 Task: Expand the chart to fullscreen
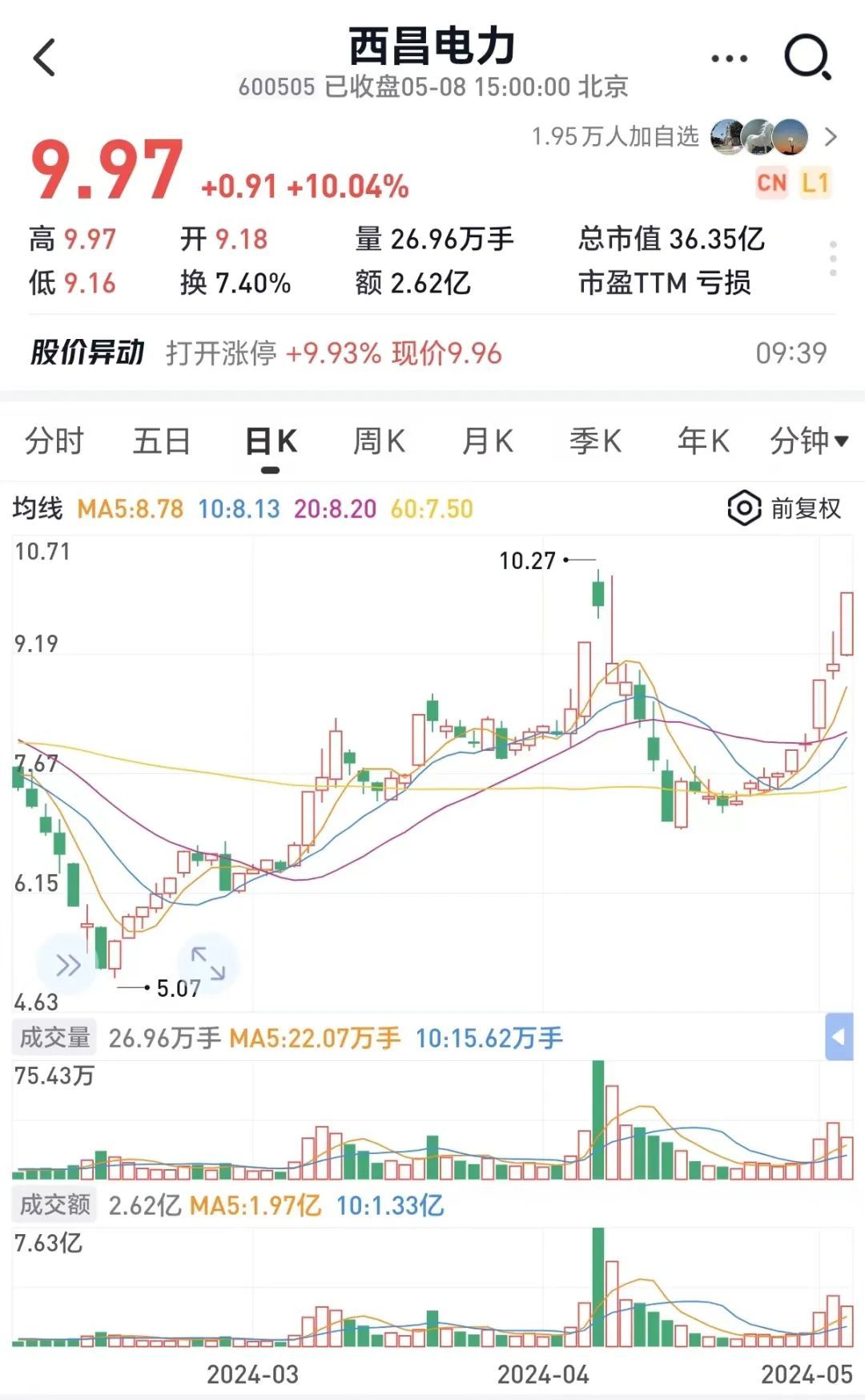207,963
